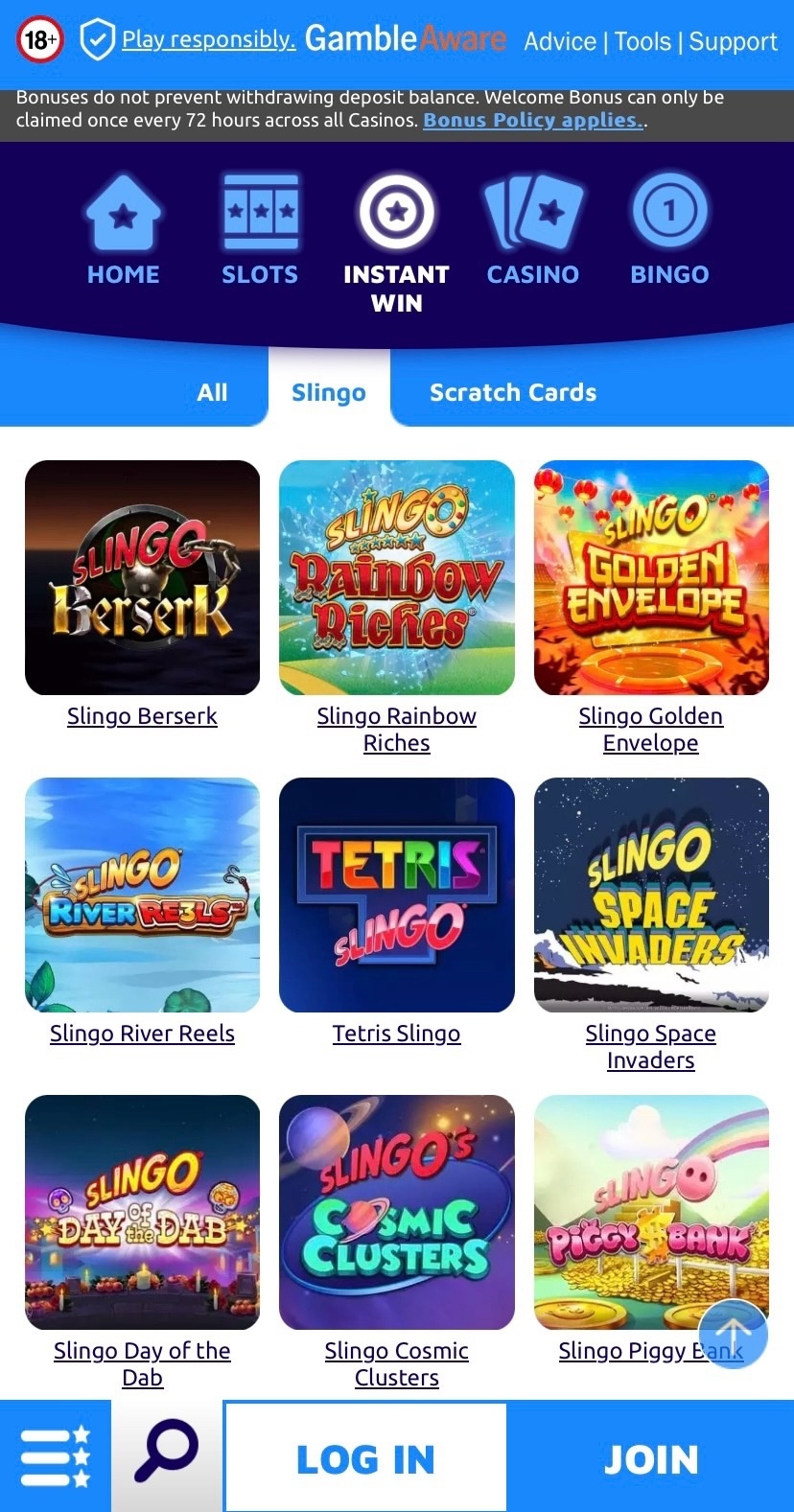The width and height of the screenshot is (794, 1512).
Task: Open the Slingo Rainbow Riches game
Action: click(396, 577)
